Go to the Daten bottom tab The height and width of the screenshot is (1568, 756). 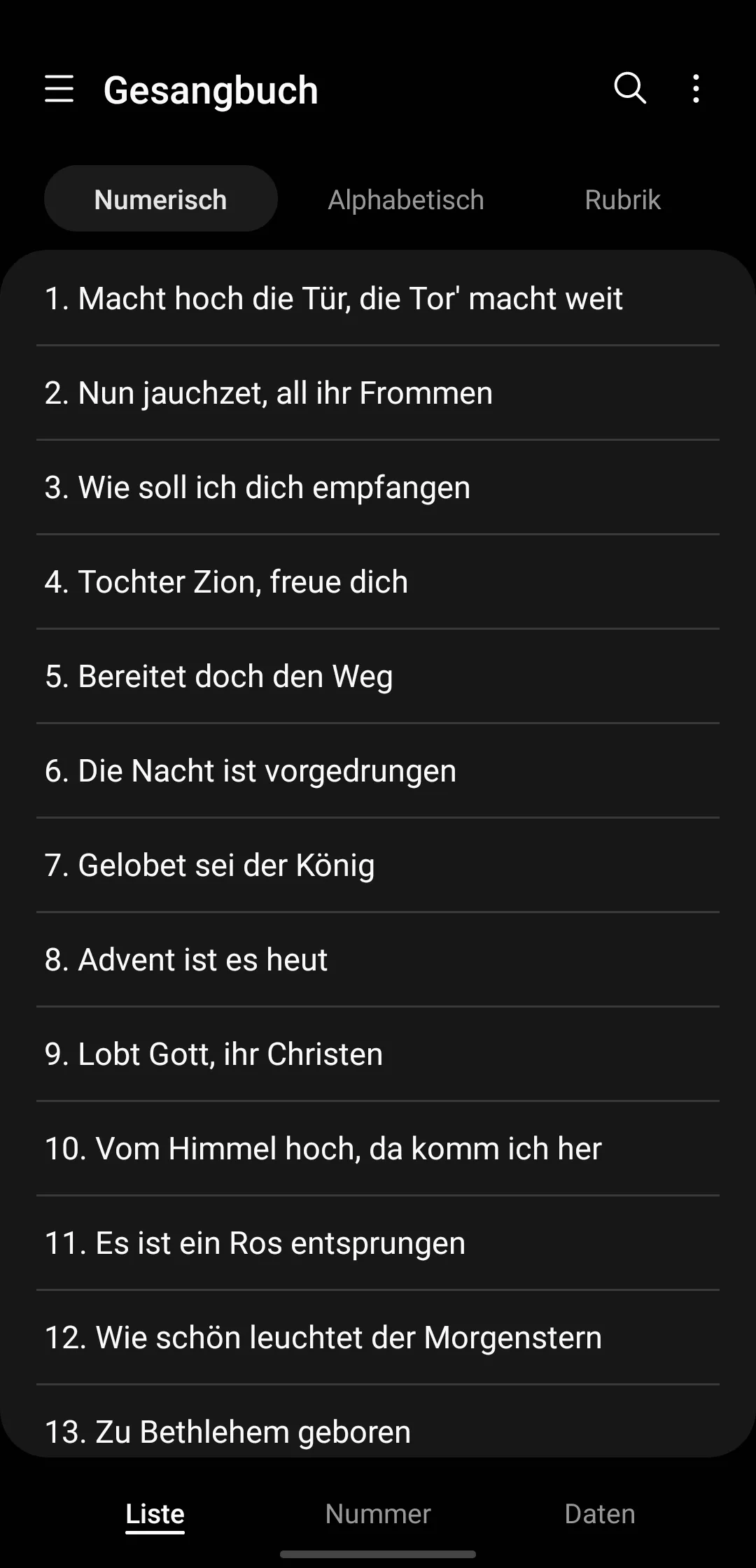pos(600,1513)
